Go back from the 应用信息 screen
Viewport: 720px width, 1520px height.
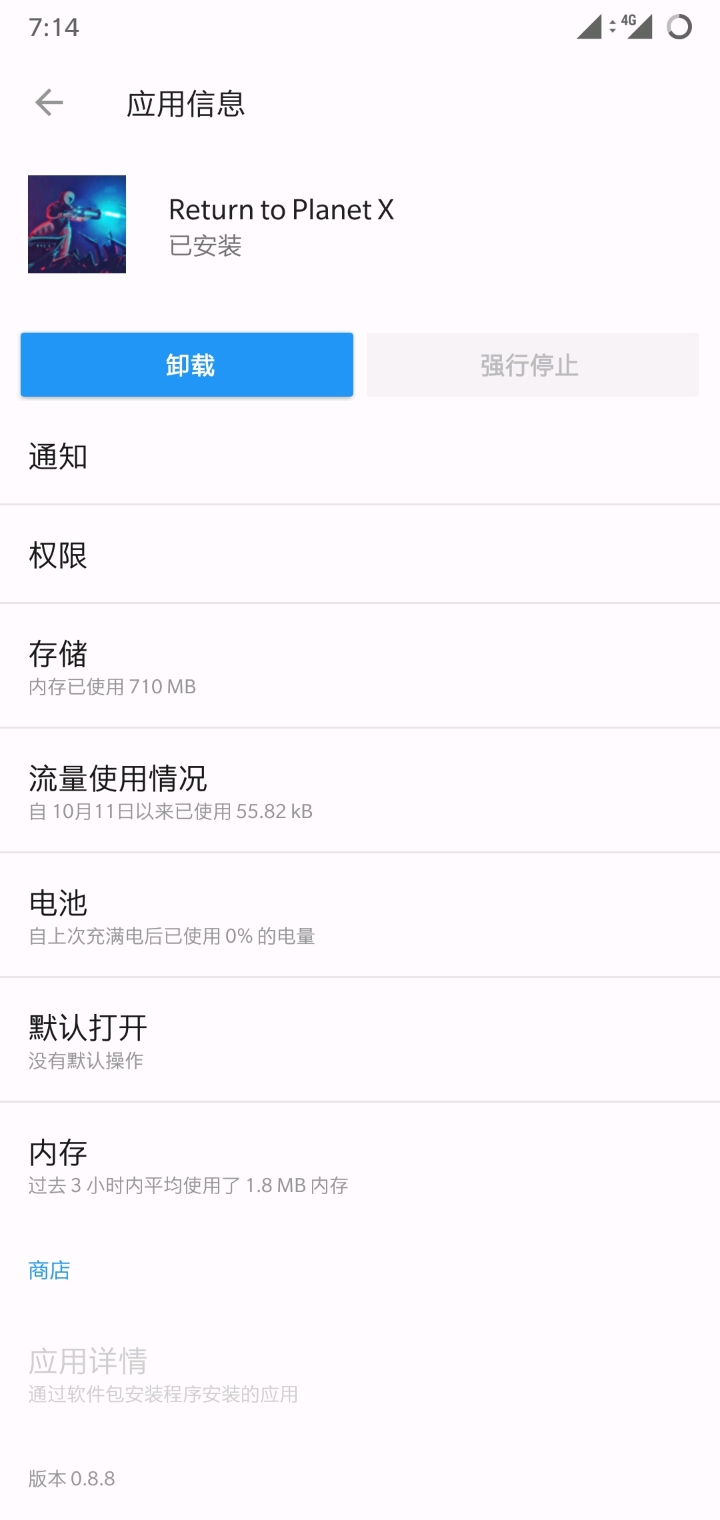[x=48, y=103]
